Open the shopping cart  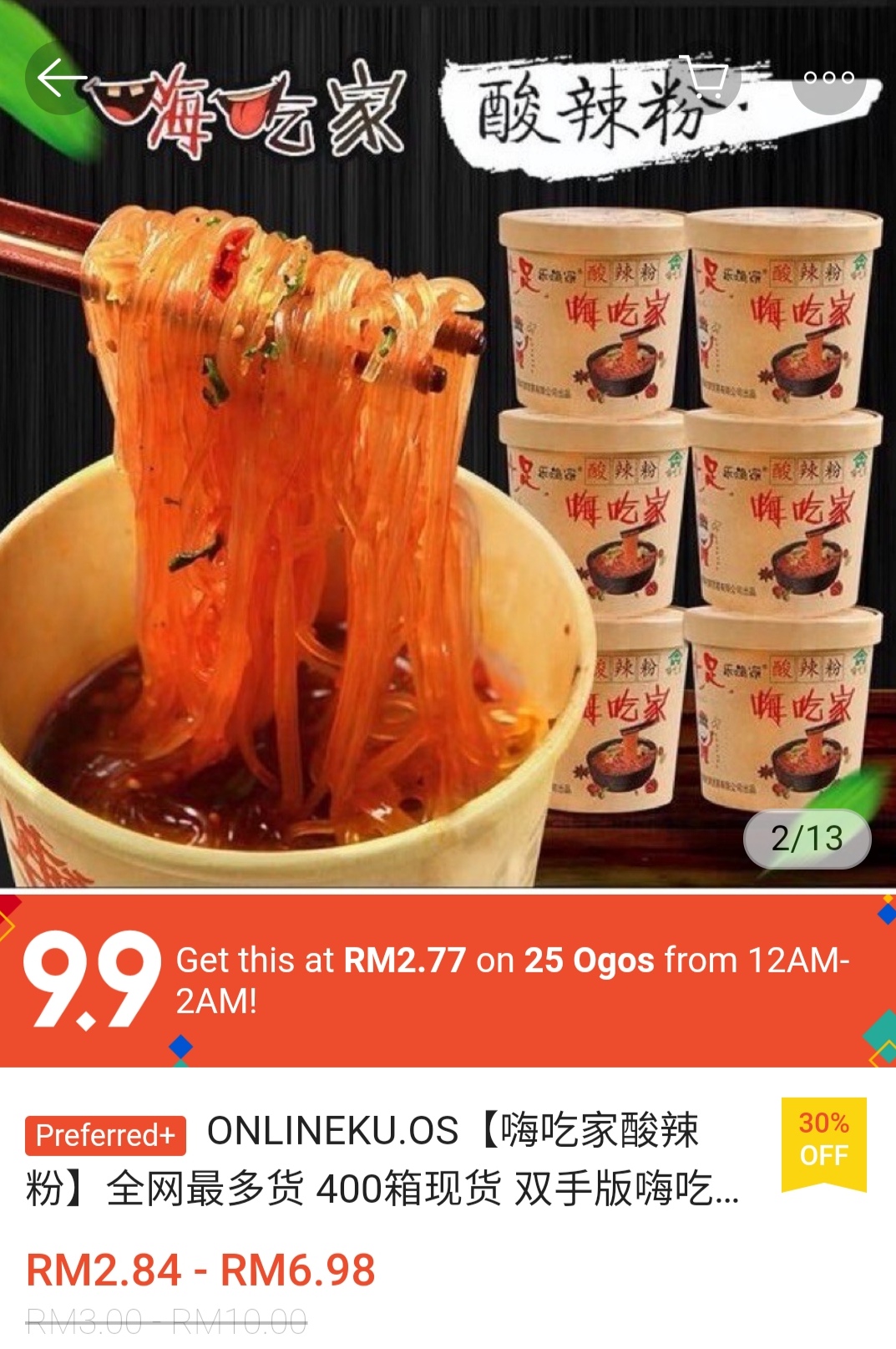click(704, 79)
